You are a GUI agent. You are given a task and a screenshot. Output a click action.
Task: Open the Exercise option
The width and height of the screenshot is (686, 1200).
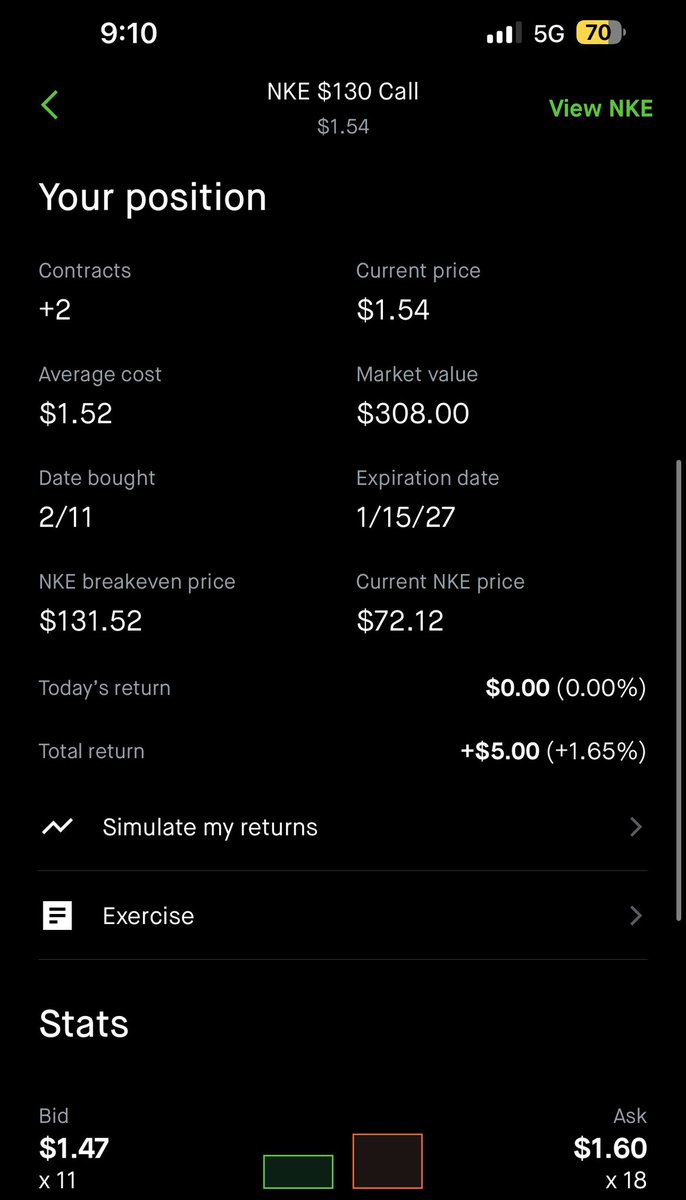pos(343,916)
